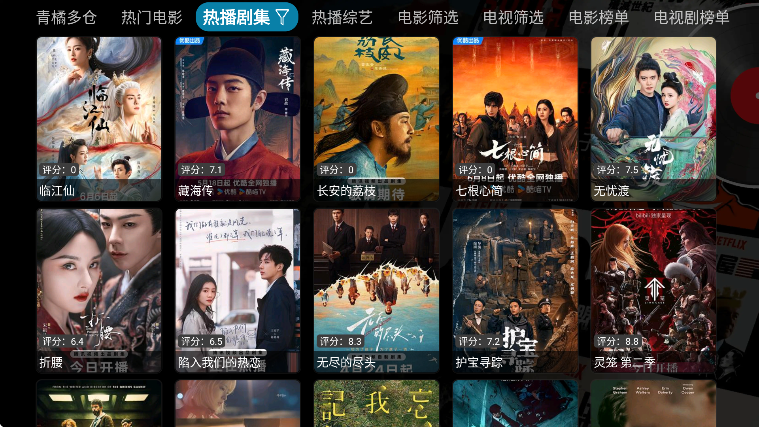This screenshot has width=759, height=427.
Task: Select the 电影筛选 tab
Action: [428, 17]
